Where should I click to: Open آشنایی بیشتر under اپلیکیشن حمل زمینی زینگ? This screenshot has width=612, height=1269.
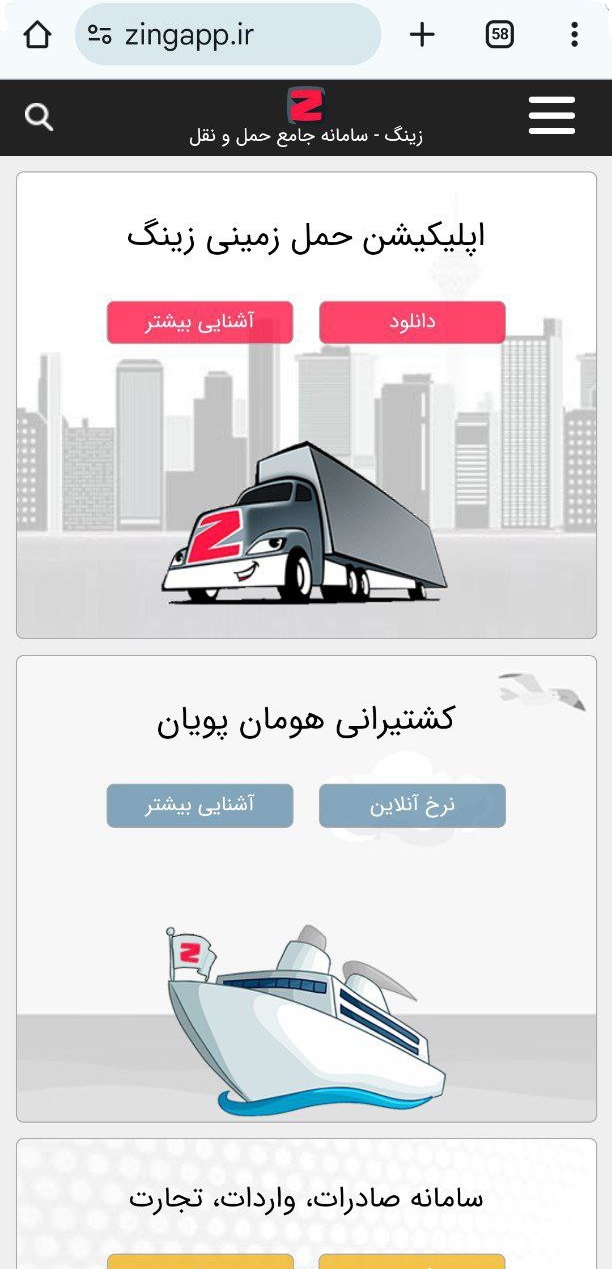pos(200,322)
